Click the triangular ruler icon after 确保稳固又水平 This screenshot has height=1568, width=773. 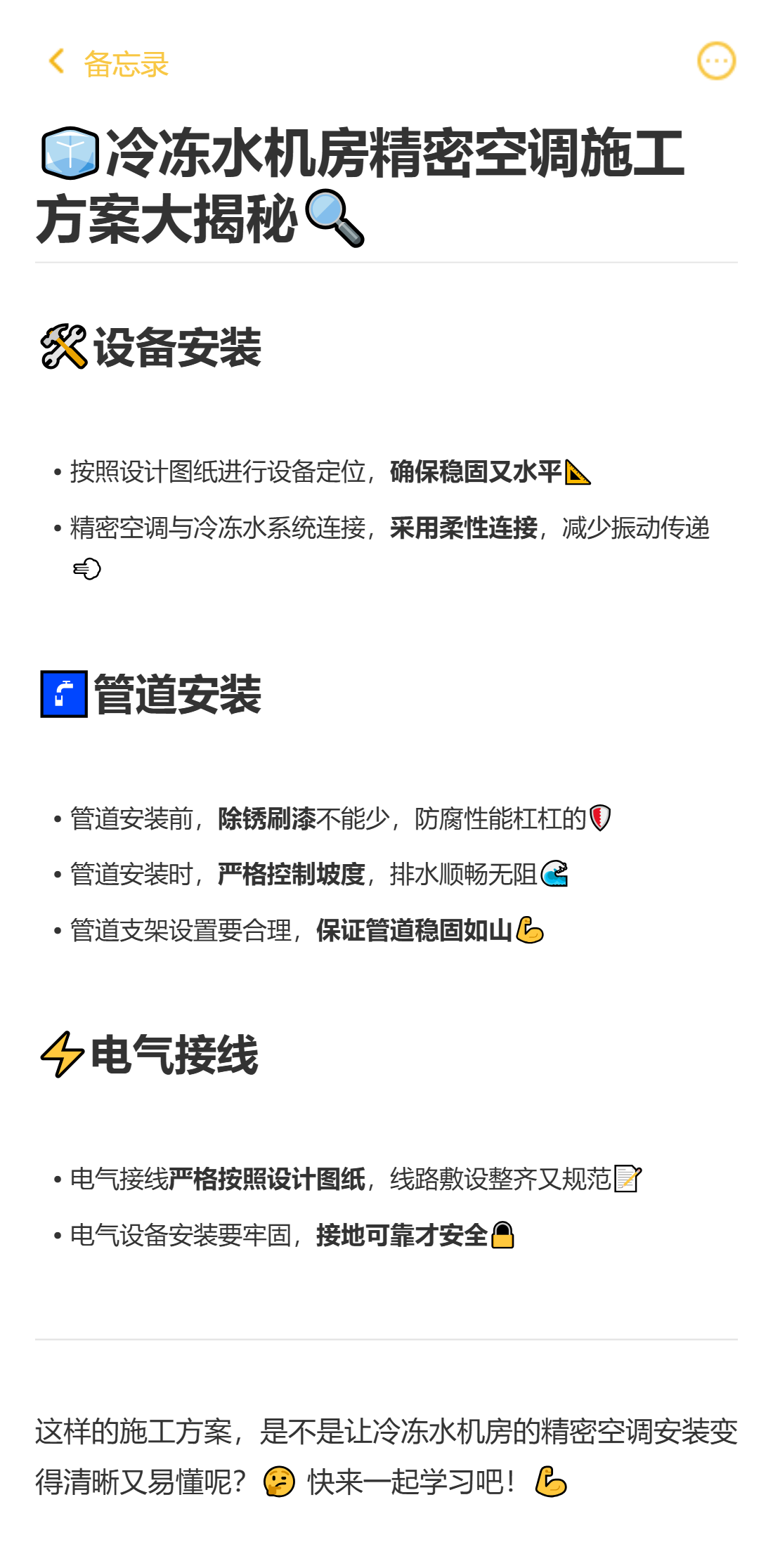(x=578, y=473)
